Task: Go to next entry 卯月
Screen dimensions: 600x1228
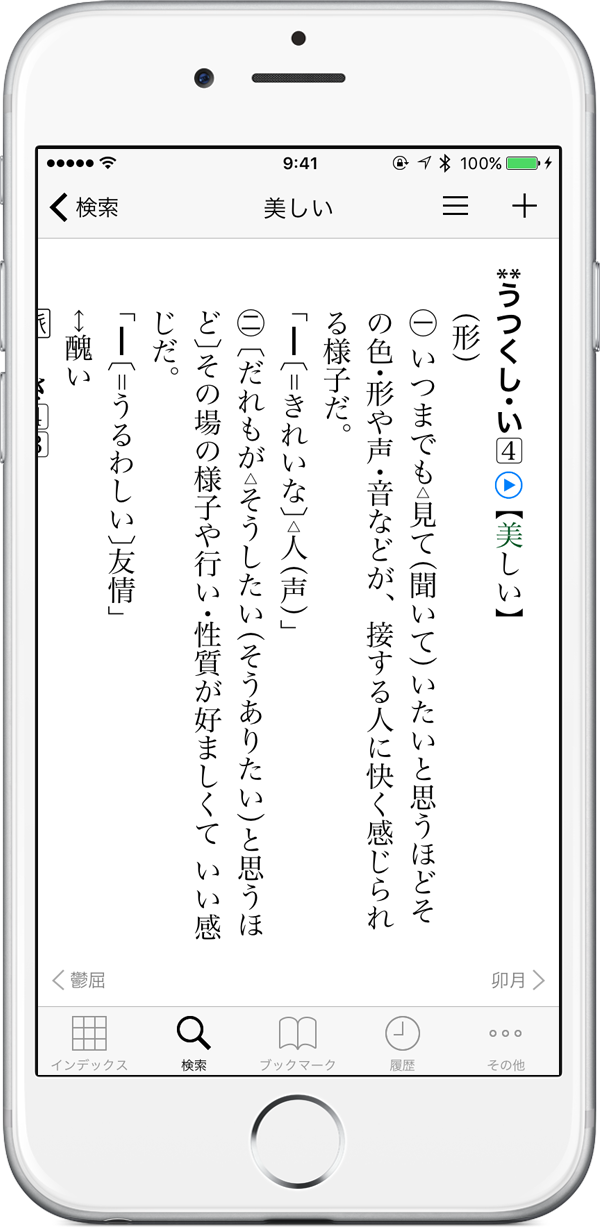Action: 518,980
